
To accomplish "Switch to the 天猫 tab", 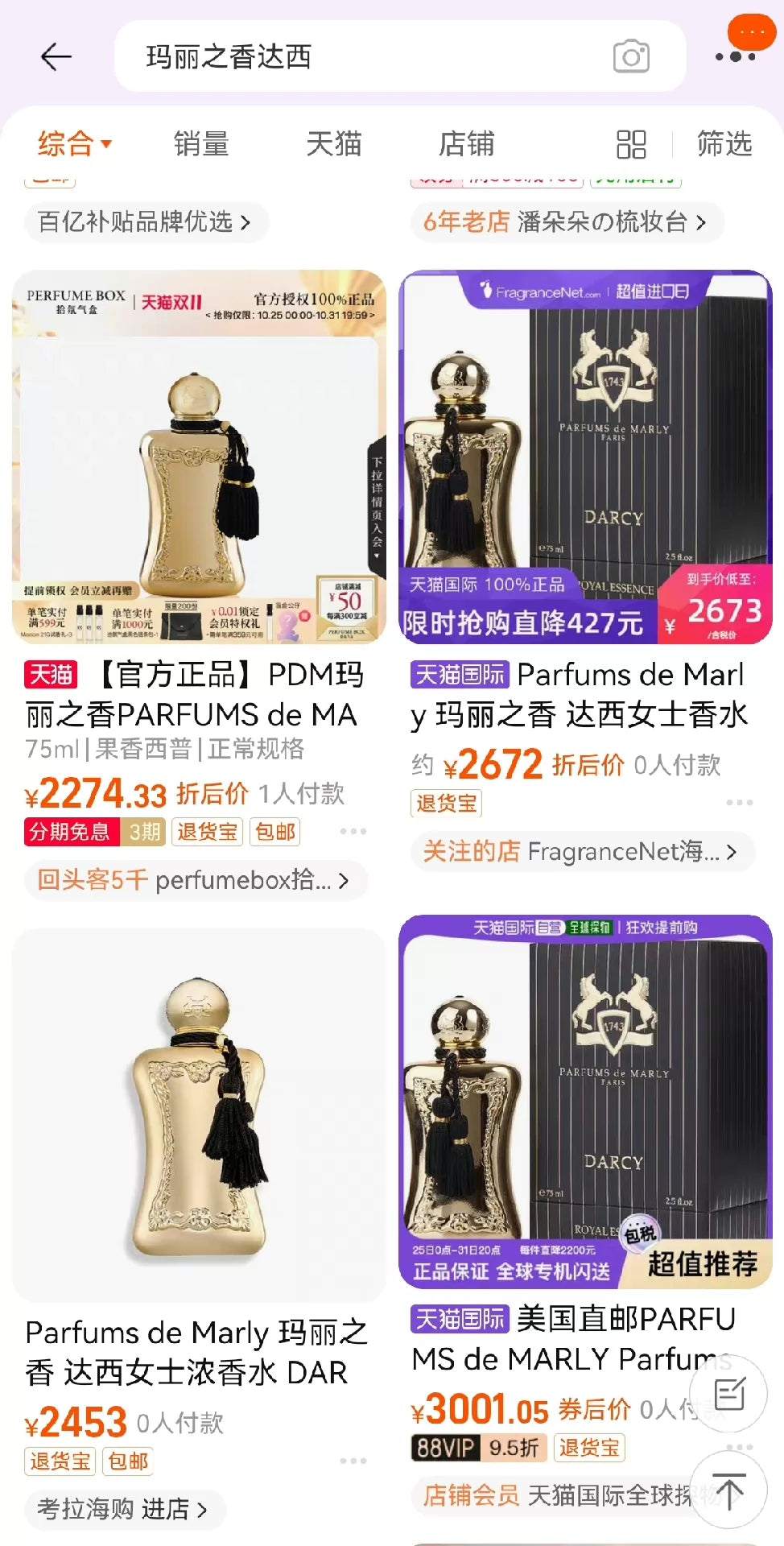I will (x=334, y=144).
